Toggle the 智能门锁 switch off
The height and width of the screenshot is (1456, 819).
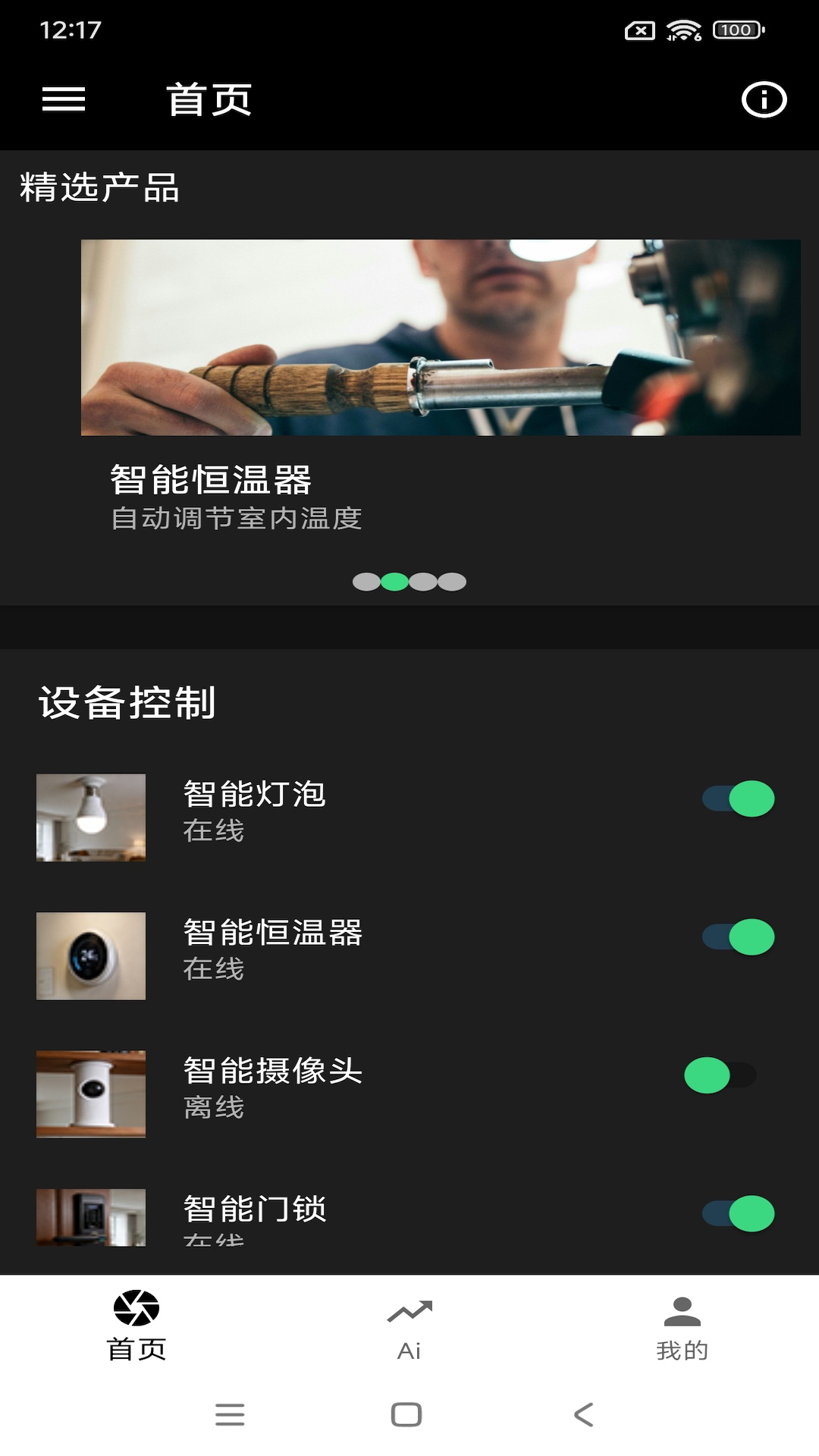click(737, 1211)
